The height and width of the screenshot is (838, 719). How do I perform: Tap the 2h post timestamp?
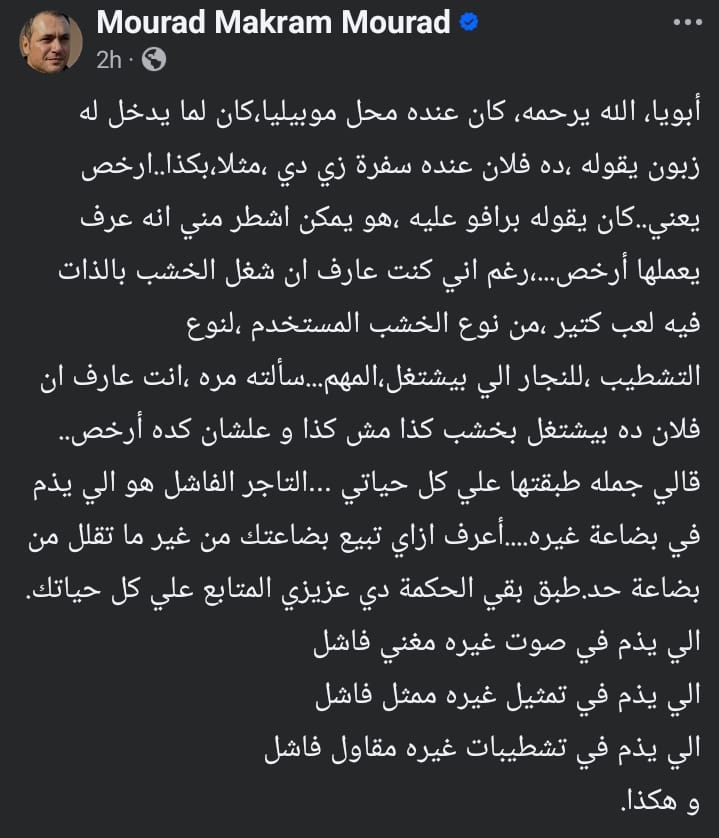[109, 59]
